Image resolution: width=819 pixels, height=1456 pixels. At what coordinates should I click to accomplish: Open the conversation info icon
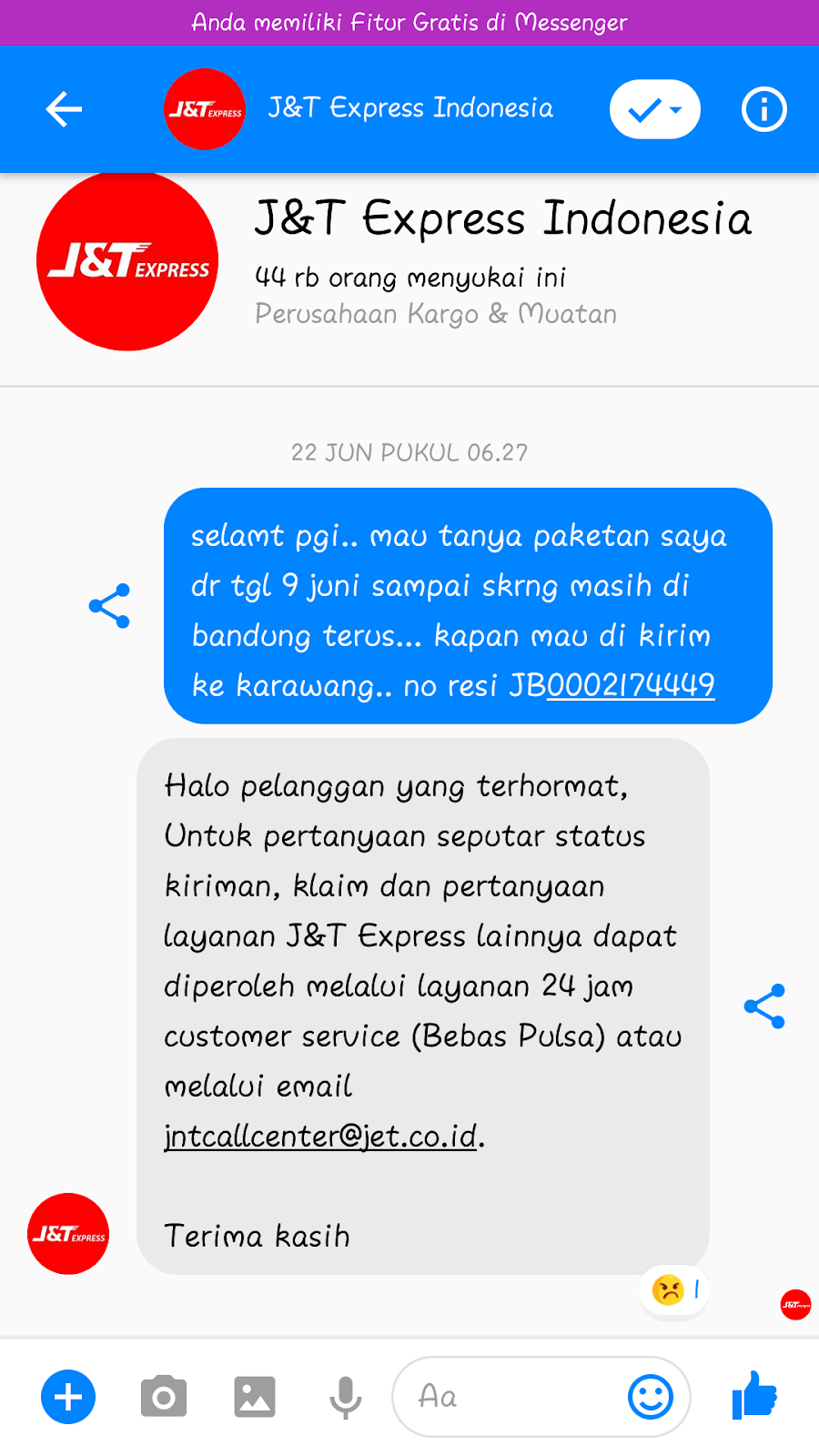(763, 109)
